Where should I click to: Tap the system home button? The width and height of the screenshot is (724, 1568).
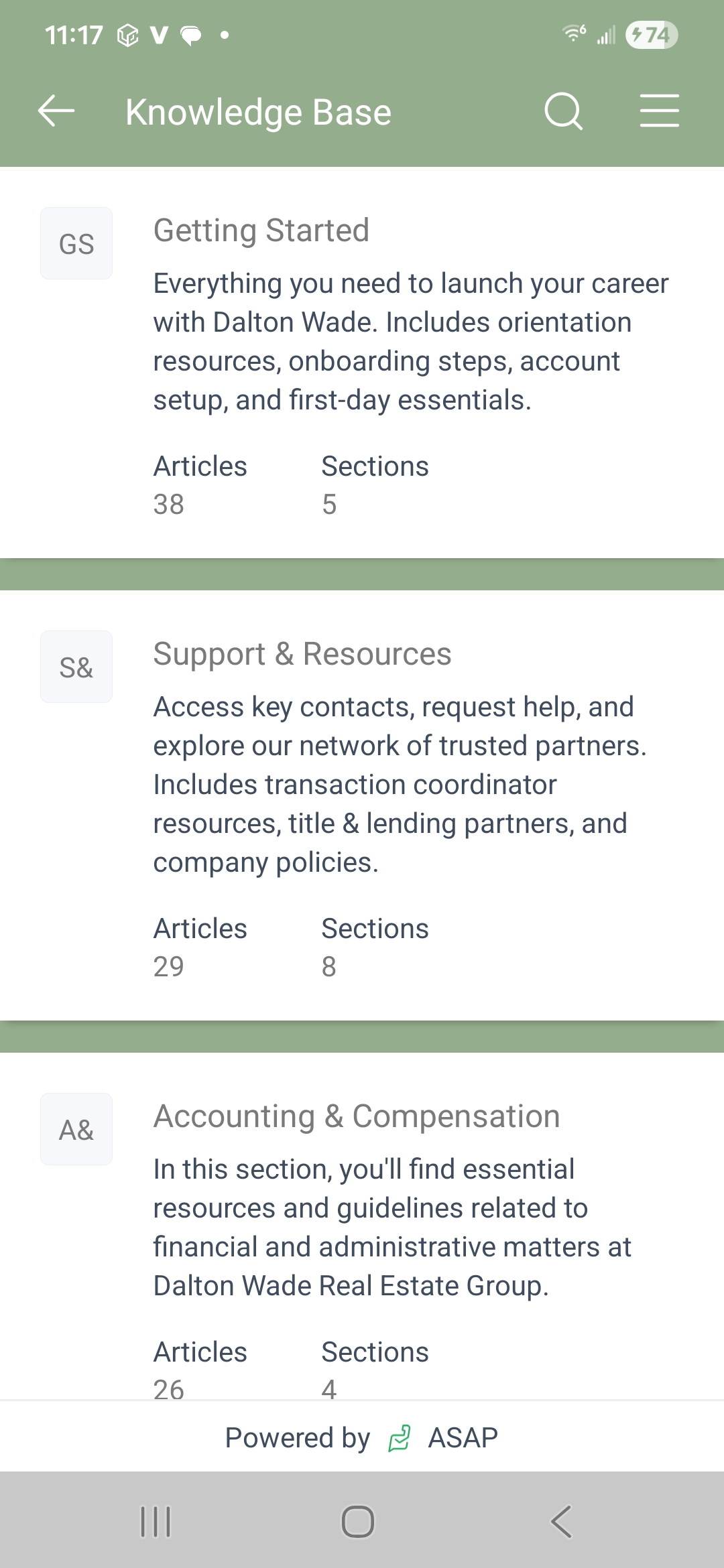pyautogui.click(x=357, y=1521)
